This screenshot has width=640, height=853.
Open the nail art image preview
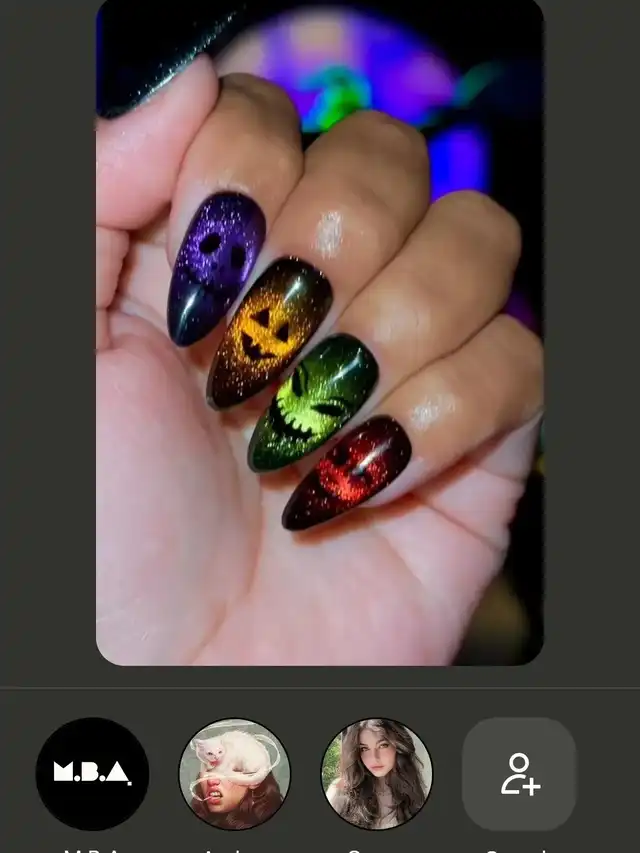click(x=320, y=332)
